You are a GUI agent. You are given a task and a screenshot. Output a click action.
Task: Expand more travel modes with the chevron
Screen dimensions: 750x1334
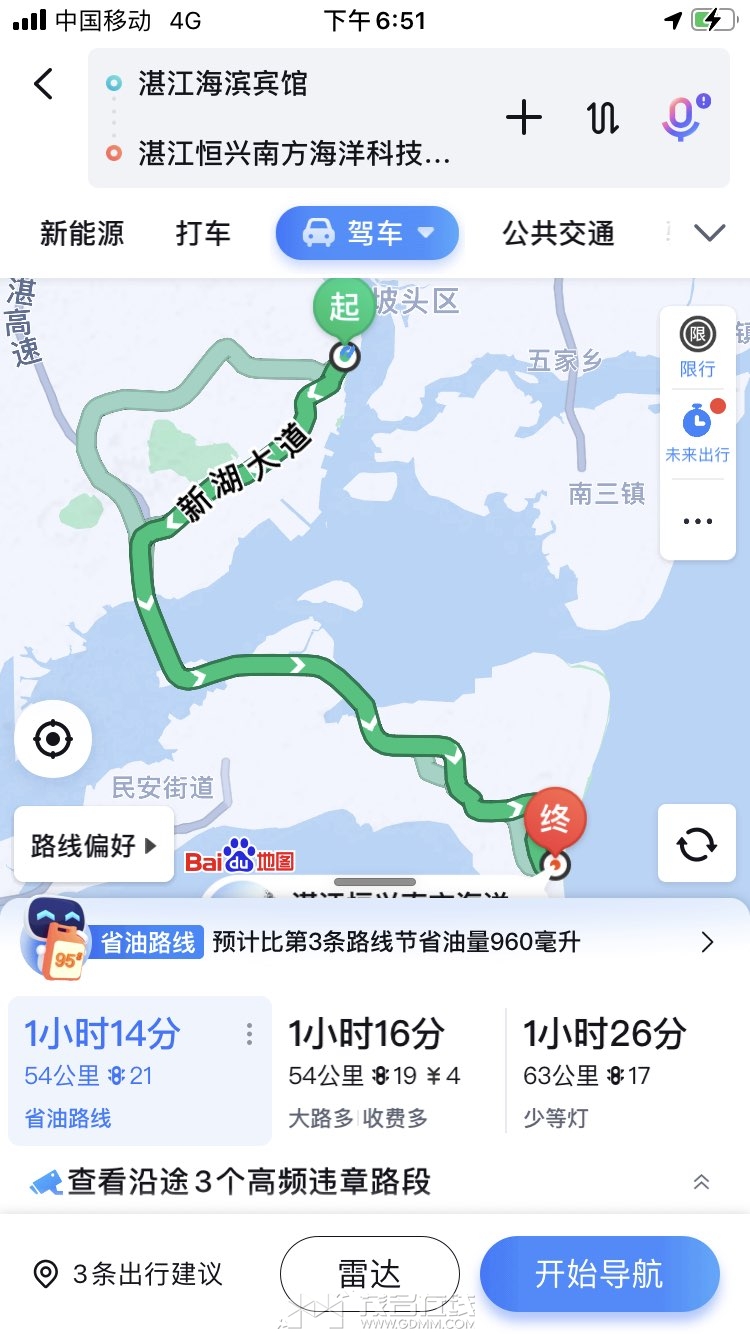[x=709, y=233]
